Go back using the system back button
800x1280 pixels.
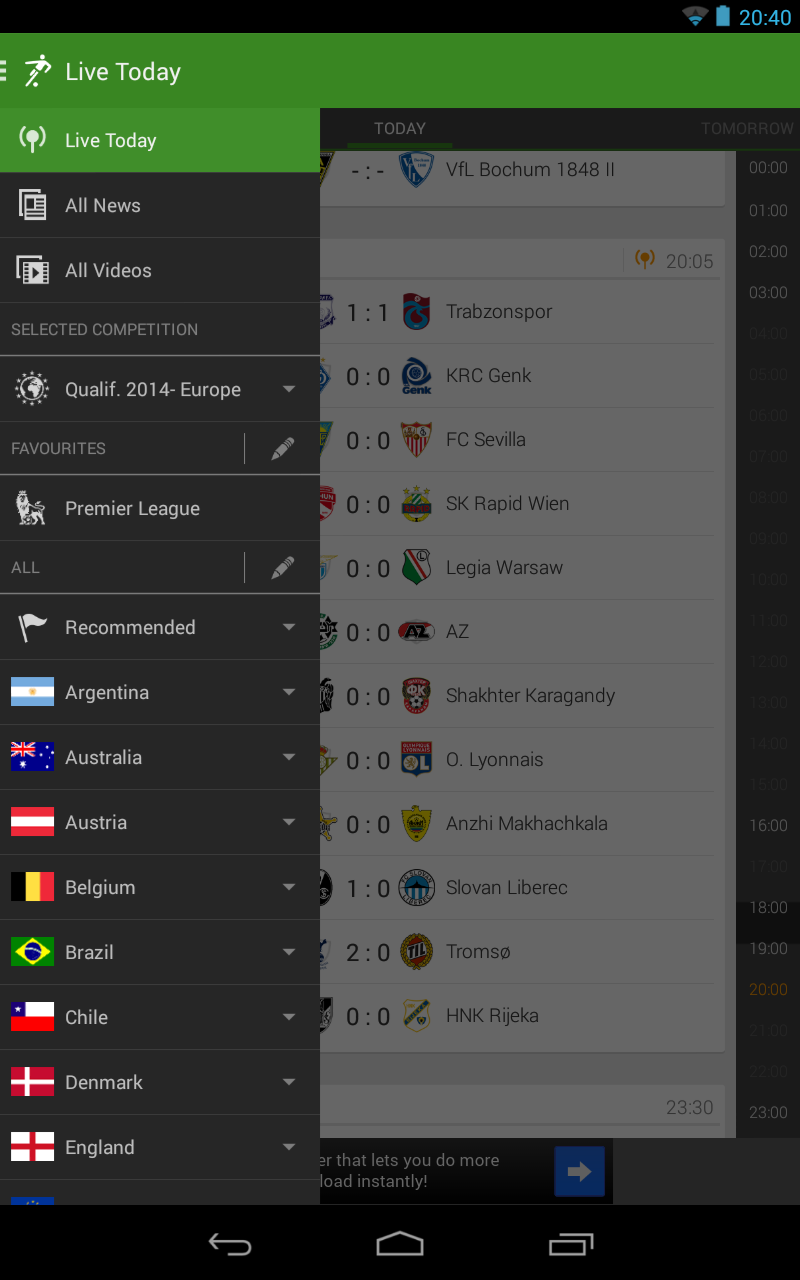(229, 1244)
